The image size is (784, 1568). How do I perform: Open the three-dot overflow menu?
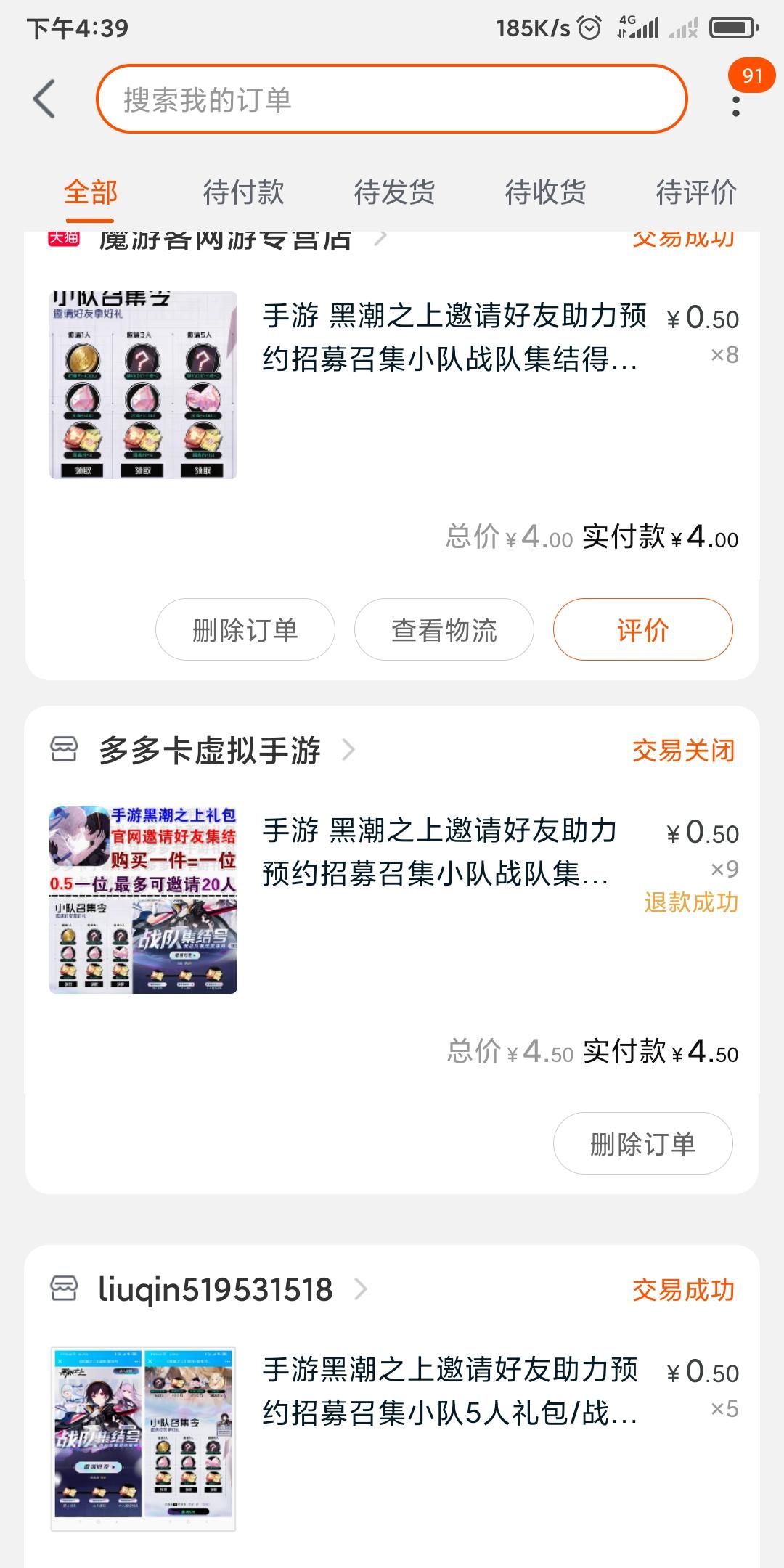[x=736, y=105]
